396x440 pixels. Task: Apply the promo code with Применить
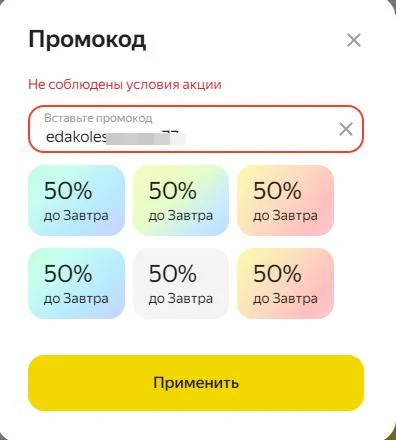196,383
